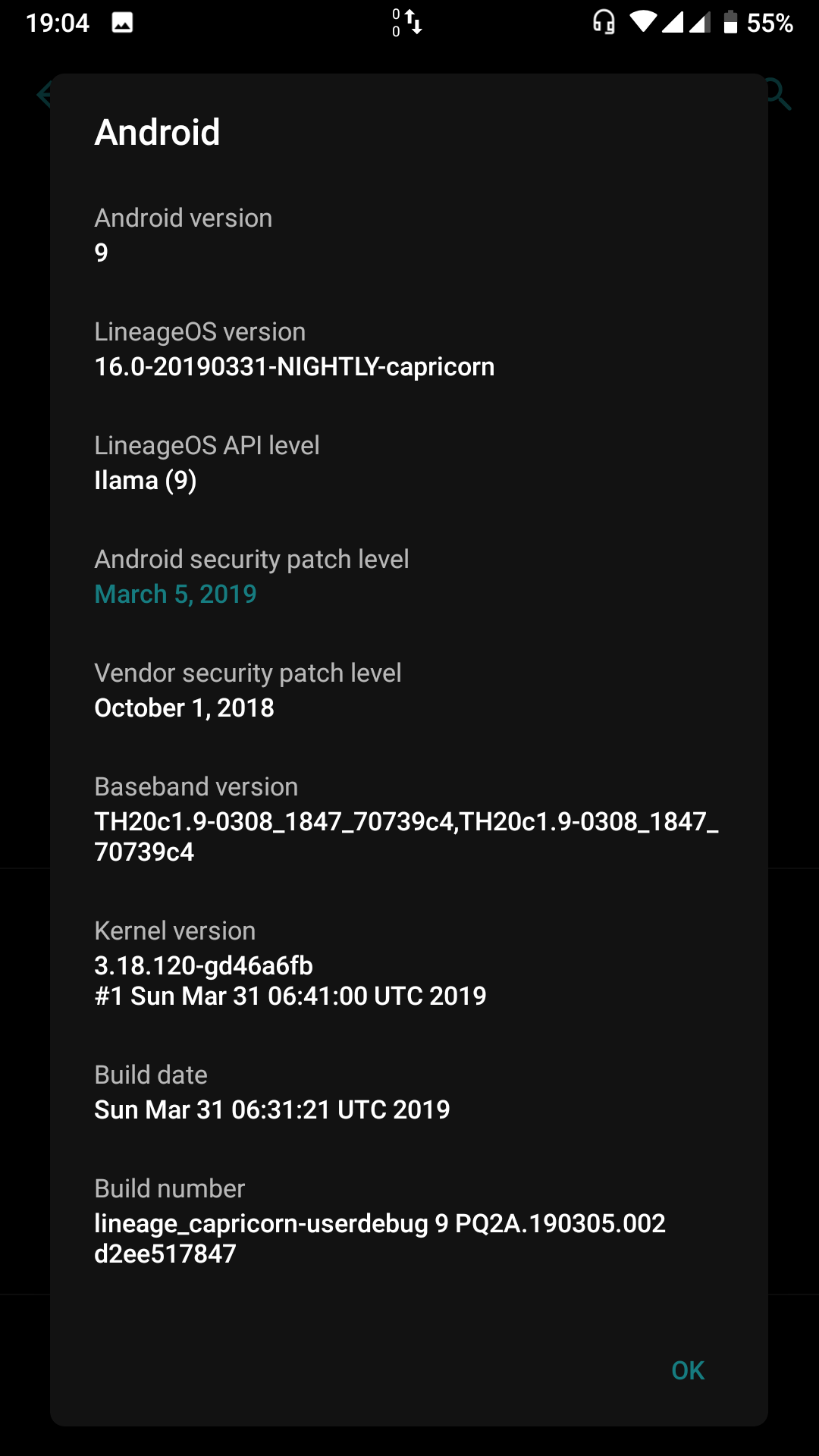Open the Android security patch level row
Image resolution: width=819 pixels, height=1456 pixels.
[x=409, y=577]
